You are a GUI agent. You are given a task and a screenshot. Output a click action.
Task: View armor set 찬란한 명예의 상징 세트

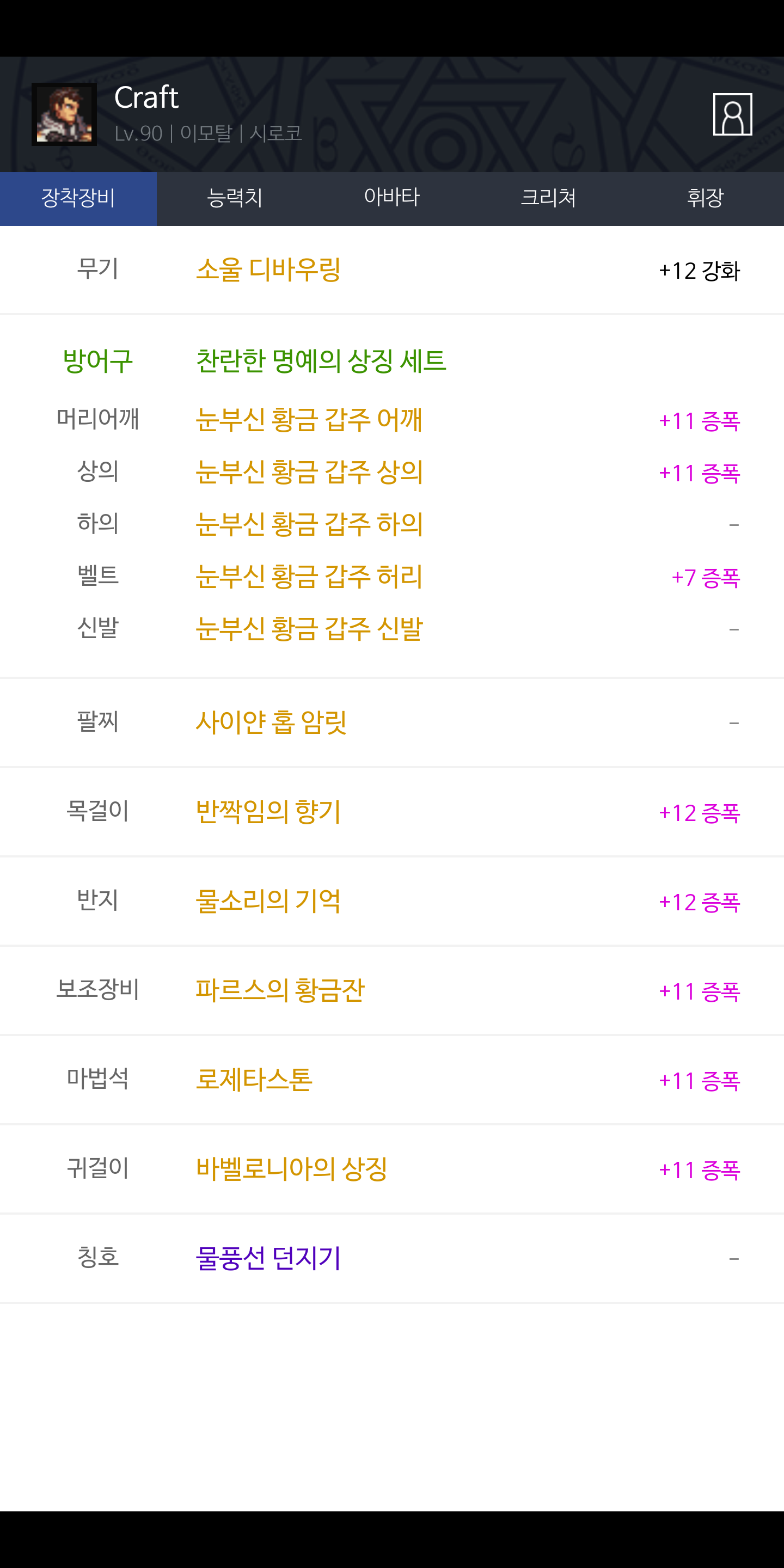click(x=321, y=361)
